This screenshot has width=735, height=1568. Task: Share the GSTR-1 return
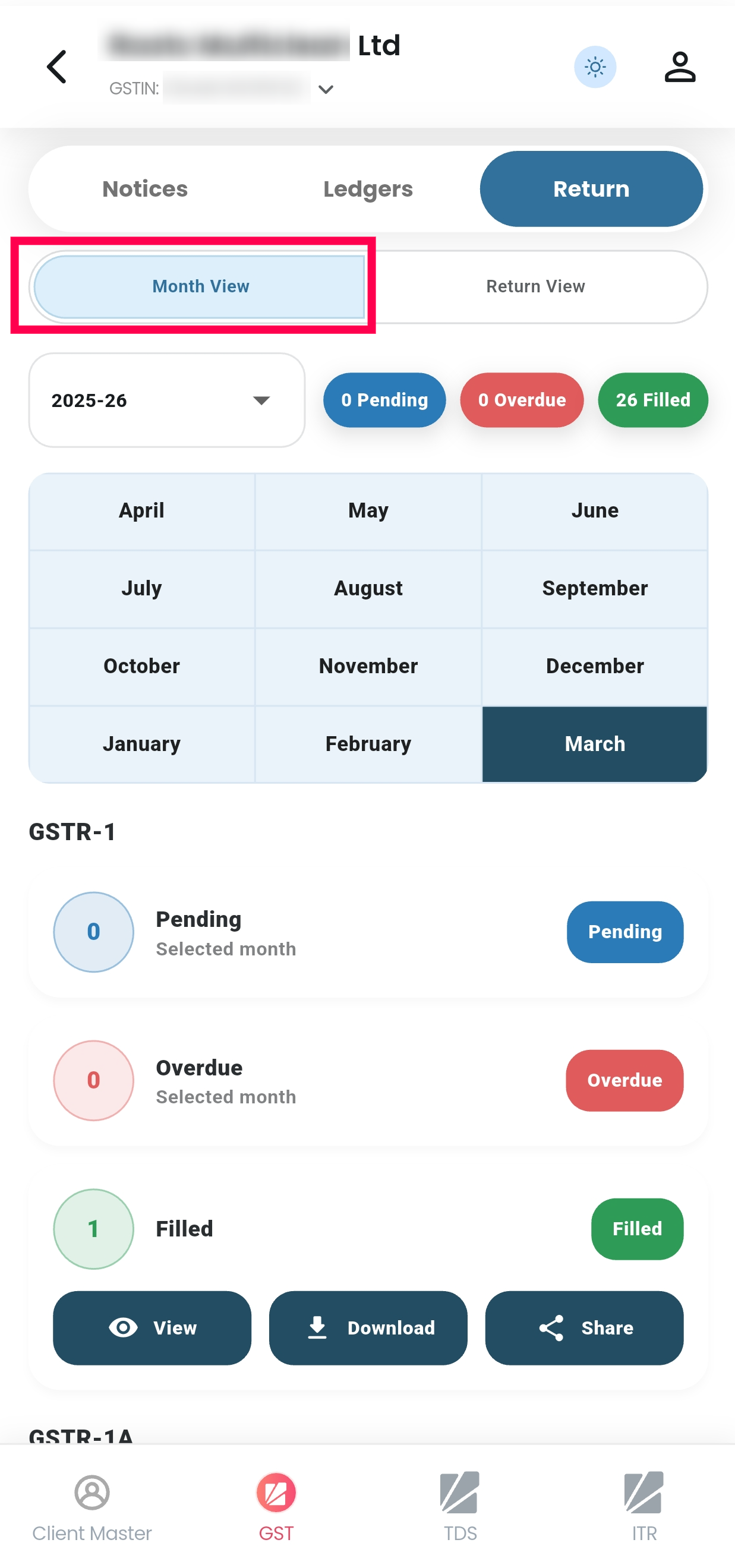coord(583,1327)
